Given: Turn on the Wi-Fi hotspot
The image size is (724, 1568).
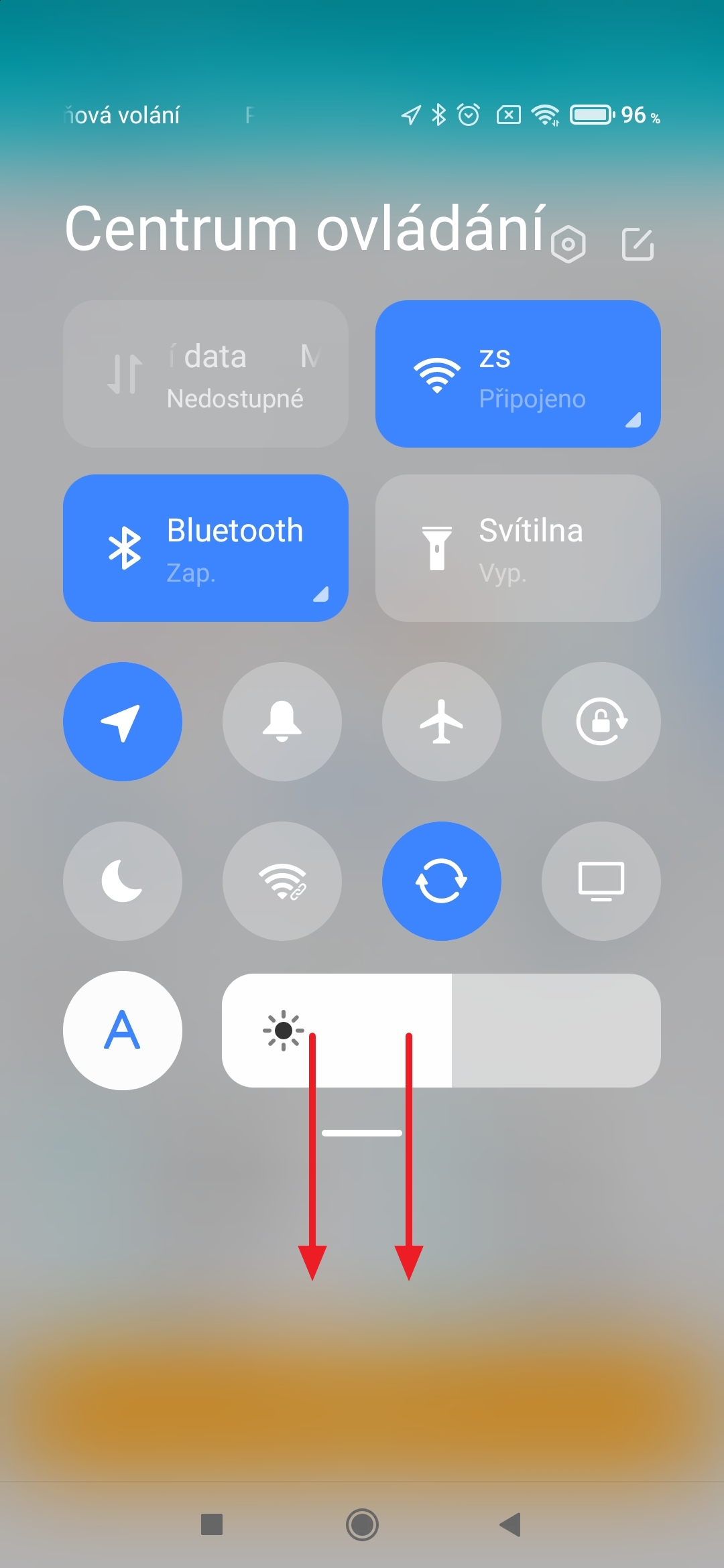Looking at the screenshot, I should [x=282, y=881].
